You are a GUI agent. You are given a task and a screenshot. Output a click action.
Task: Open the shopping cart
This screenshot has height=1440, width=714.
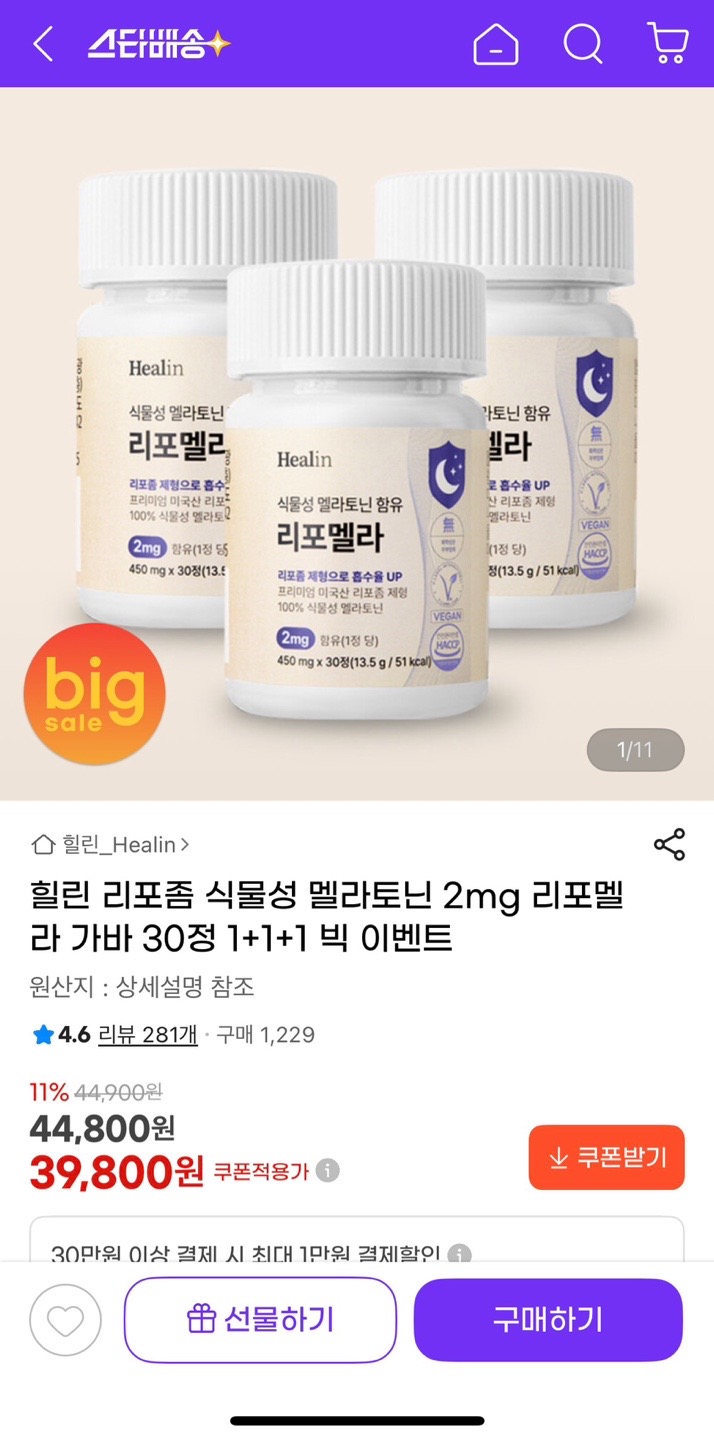point(667,44)
